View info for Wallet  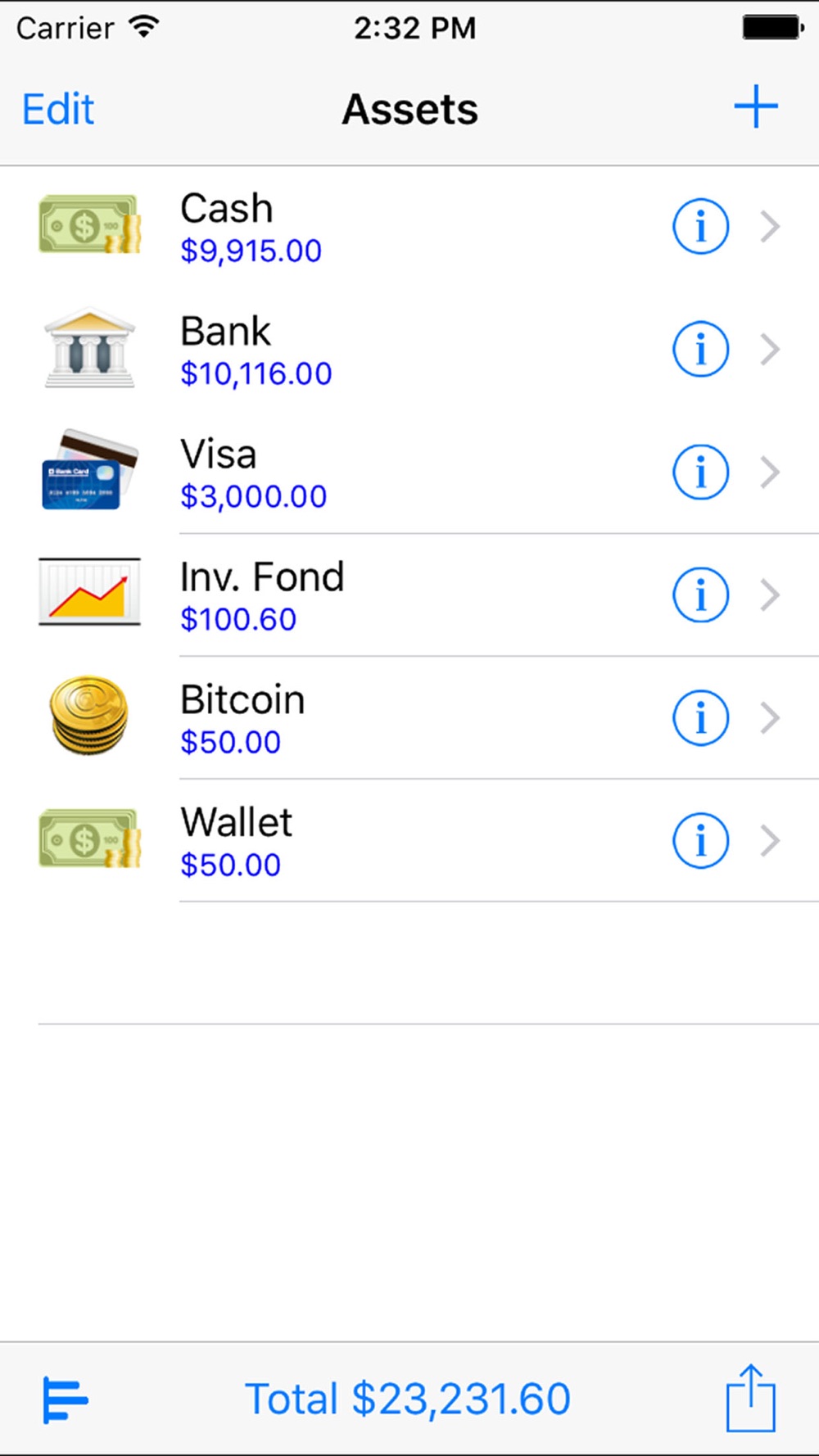(700, 841)
